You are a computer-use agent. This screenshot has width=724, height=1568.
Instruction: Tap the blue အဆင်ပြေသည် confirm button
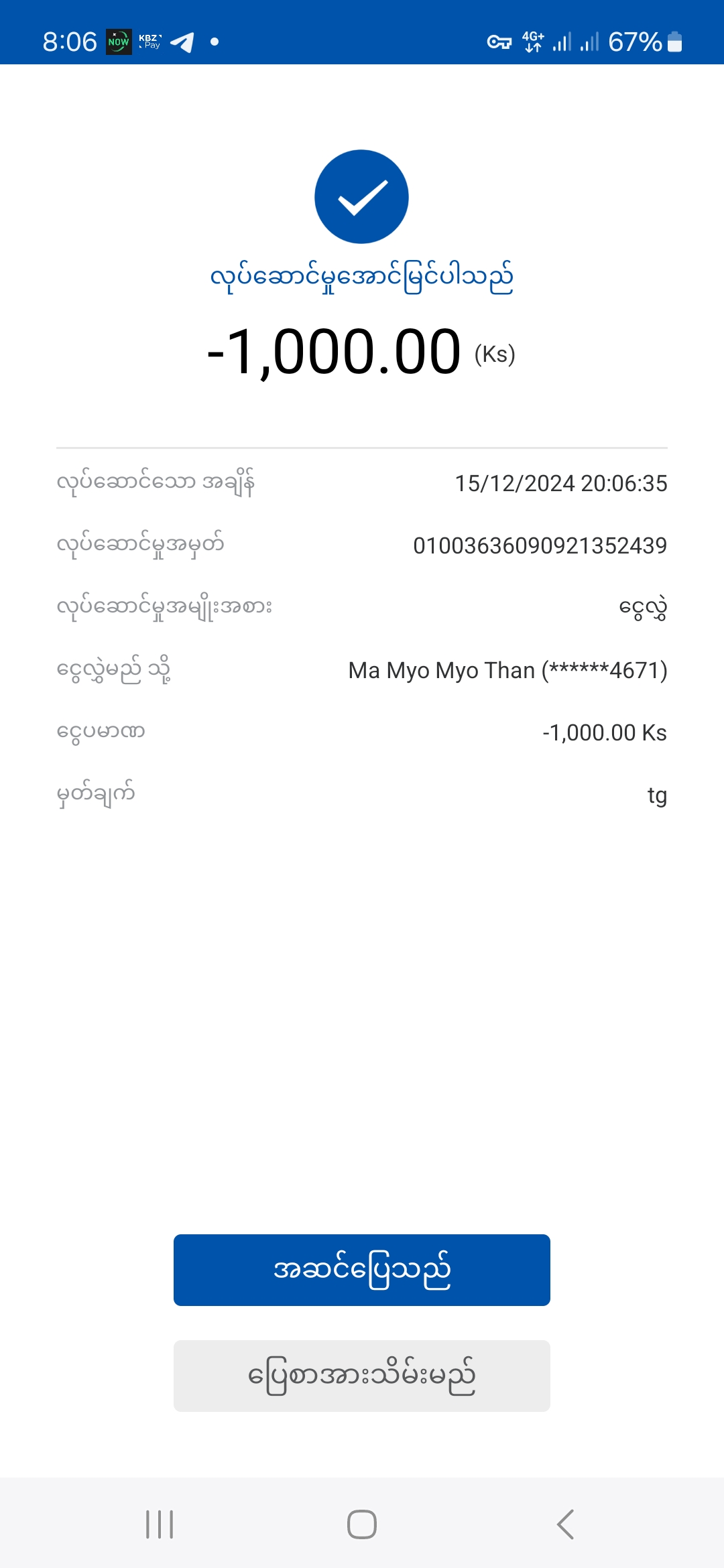362,1270
